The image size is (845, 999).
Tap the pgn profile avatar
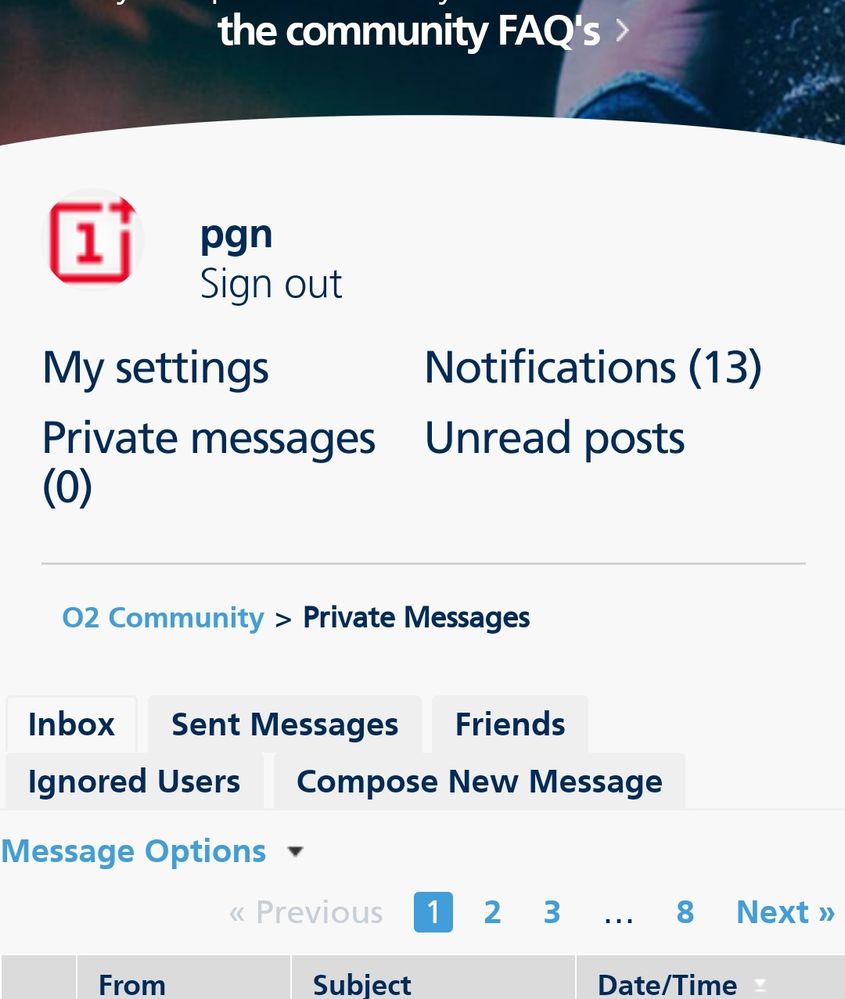92,240
